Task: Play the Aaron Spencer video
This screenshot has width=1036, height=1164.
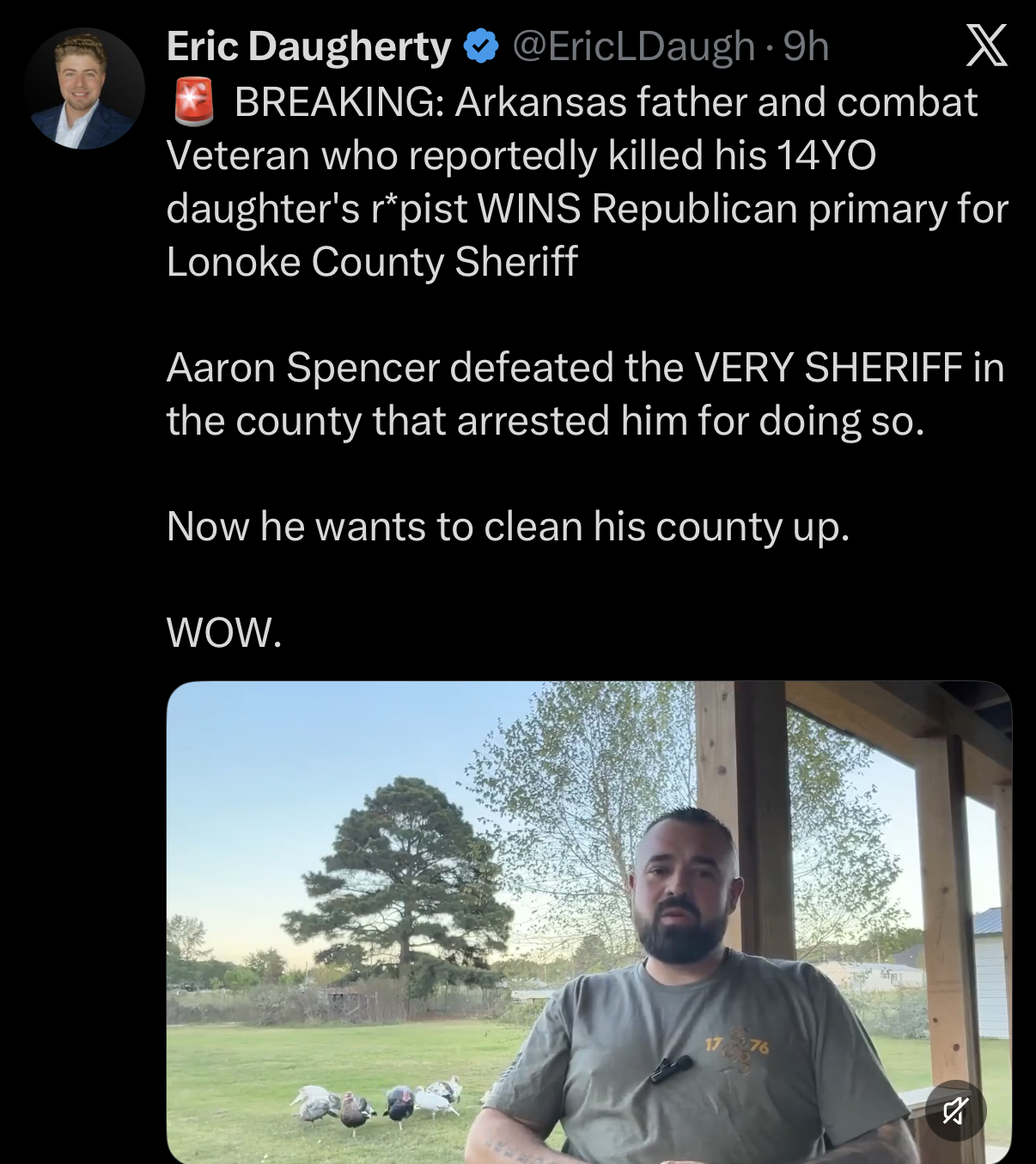Action: [x=588, y=922]
